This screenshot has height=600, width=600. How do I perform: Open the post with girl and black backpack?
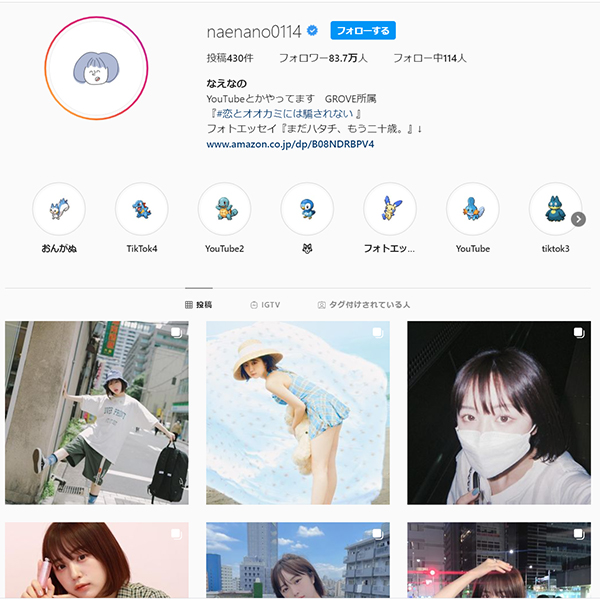(96, 412)
